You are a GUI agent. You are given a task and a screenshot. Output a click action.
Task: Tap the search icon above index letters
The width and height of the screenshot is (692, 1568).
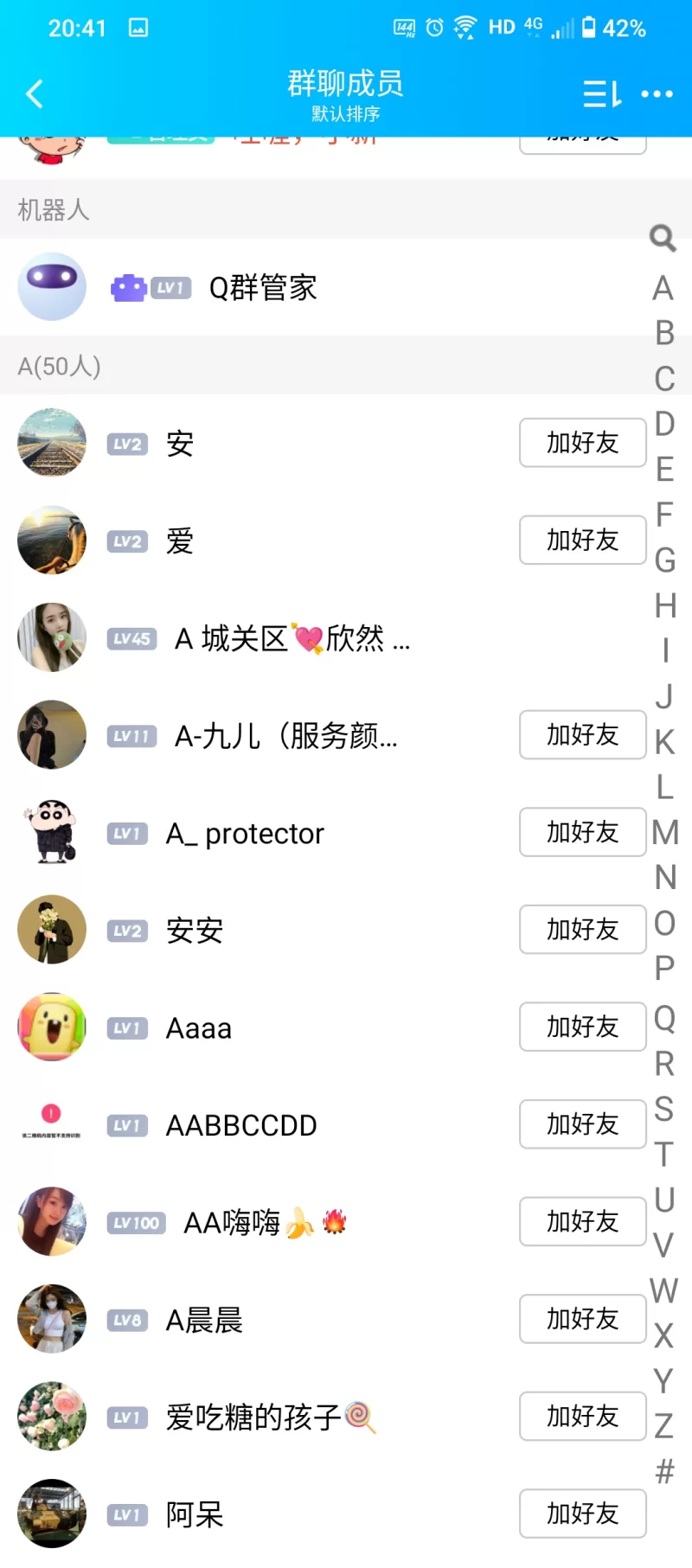663,237
